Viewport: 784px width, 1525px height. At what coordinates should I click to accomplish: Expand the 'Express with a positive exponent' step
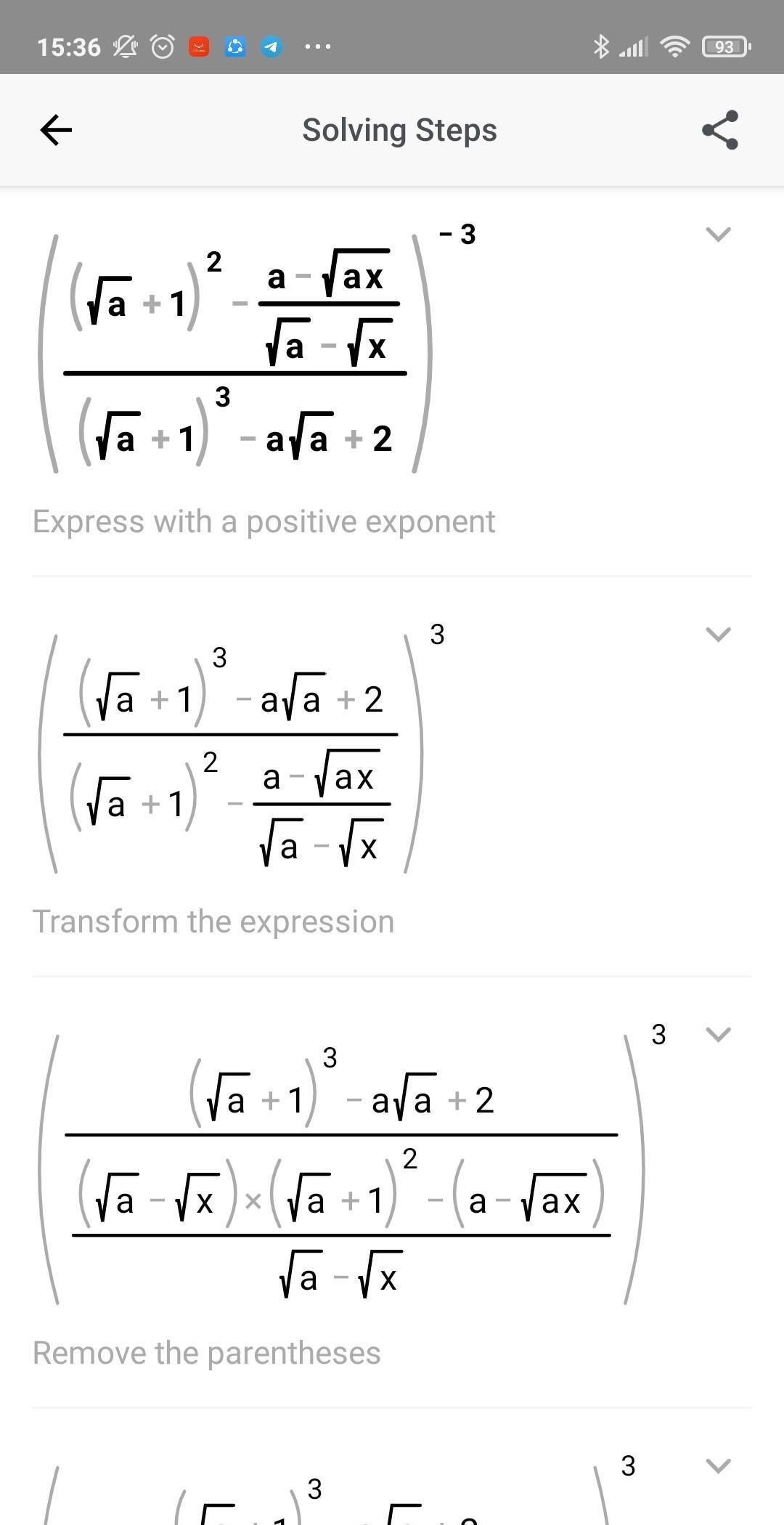(x=718, y=234)
